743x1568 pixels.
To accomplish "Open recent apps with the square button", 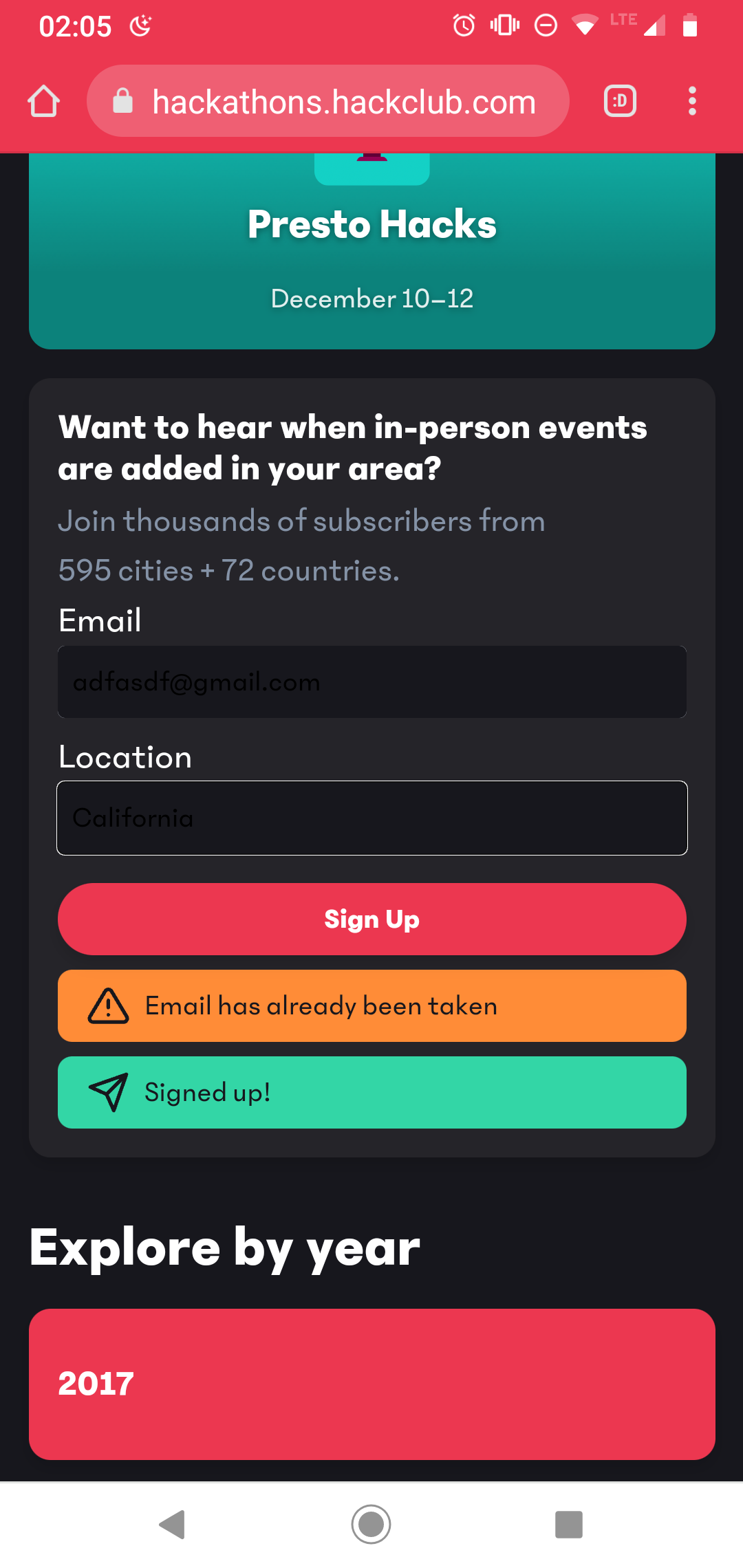I will point(569,1525).
